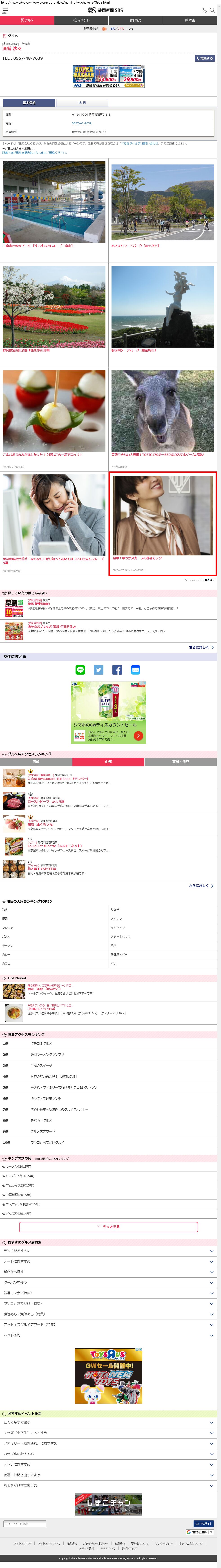Screen dimensions: 221x1568
Task: Select the 西部 ranking tab
Action: tap(36, 761)
